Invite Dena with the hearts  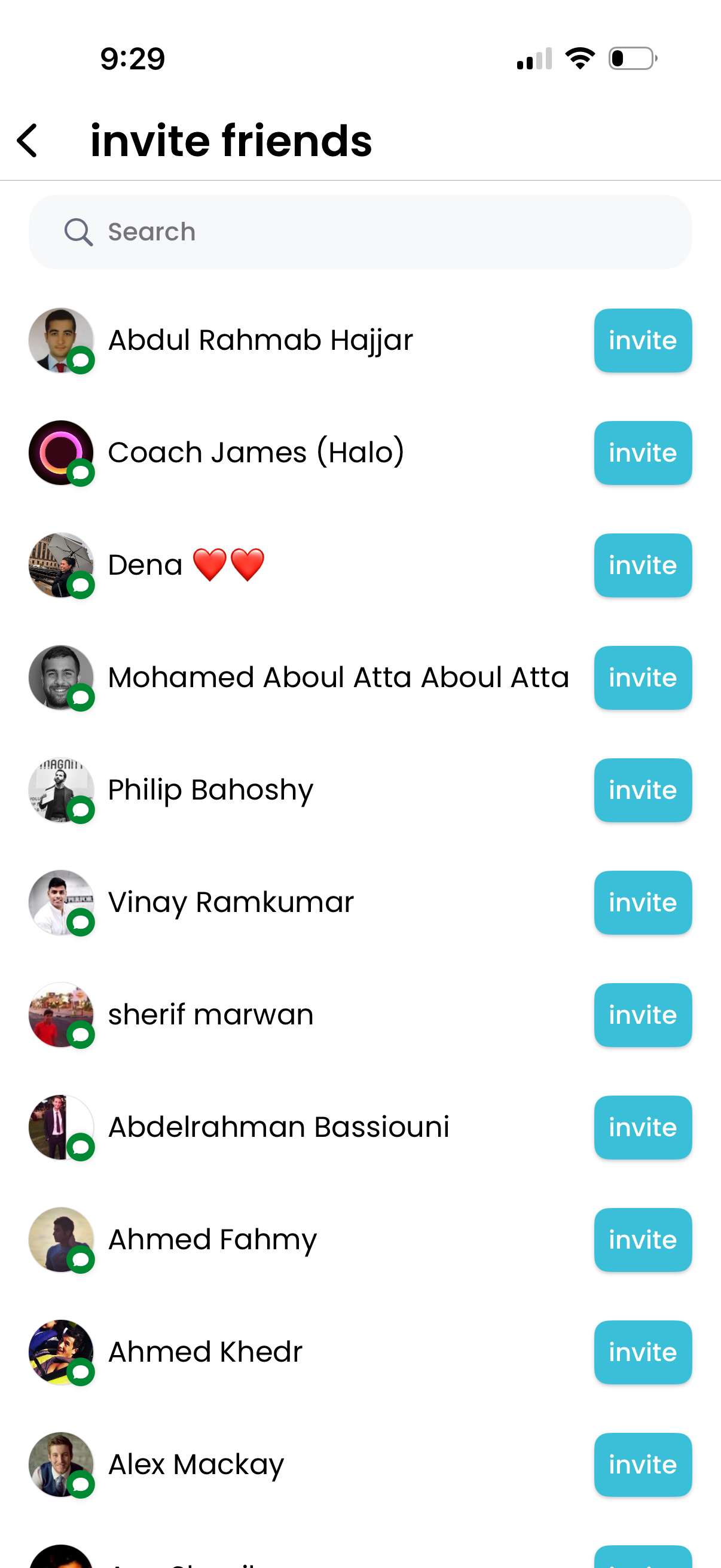coord(642,566)
